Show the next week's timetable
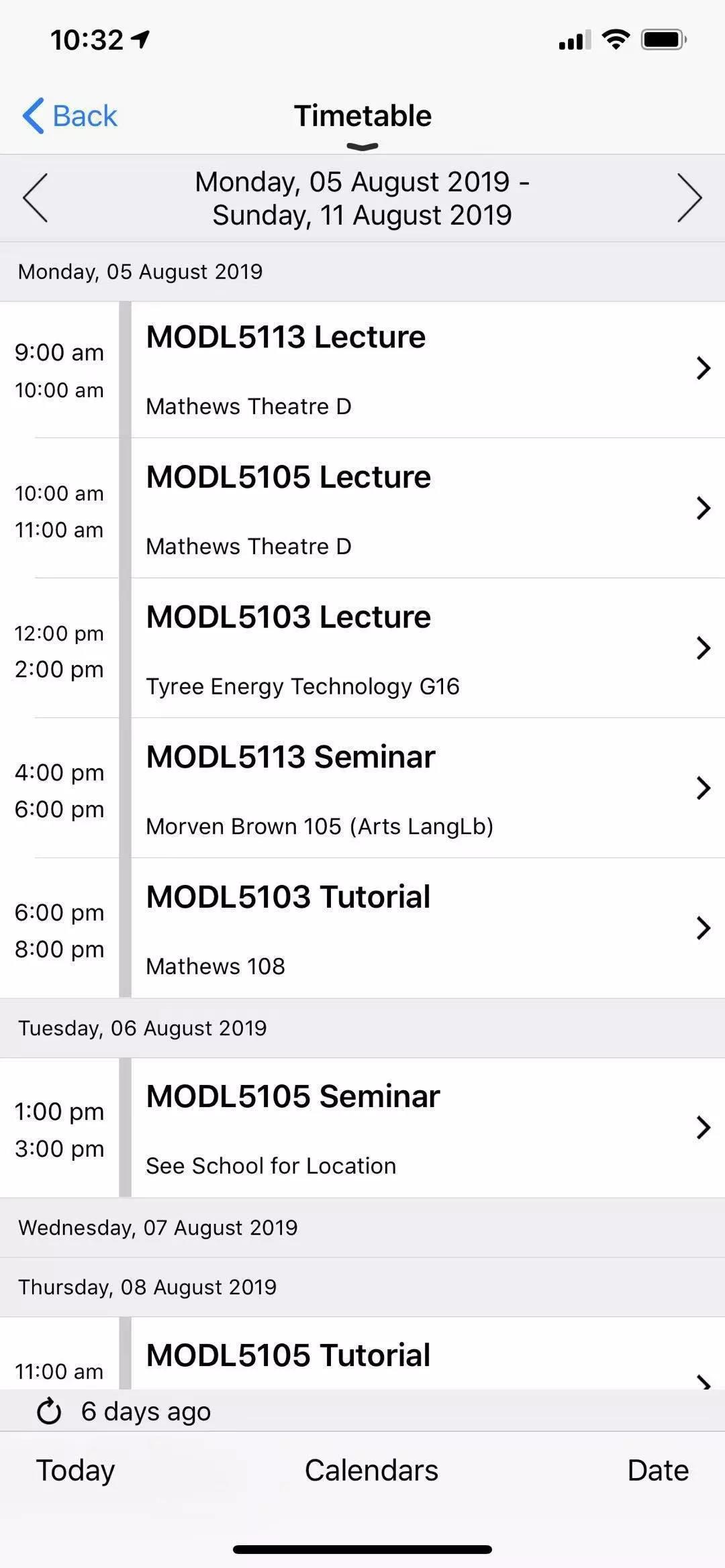Screen dimensions: 725x1568 pos(689,198)
